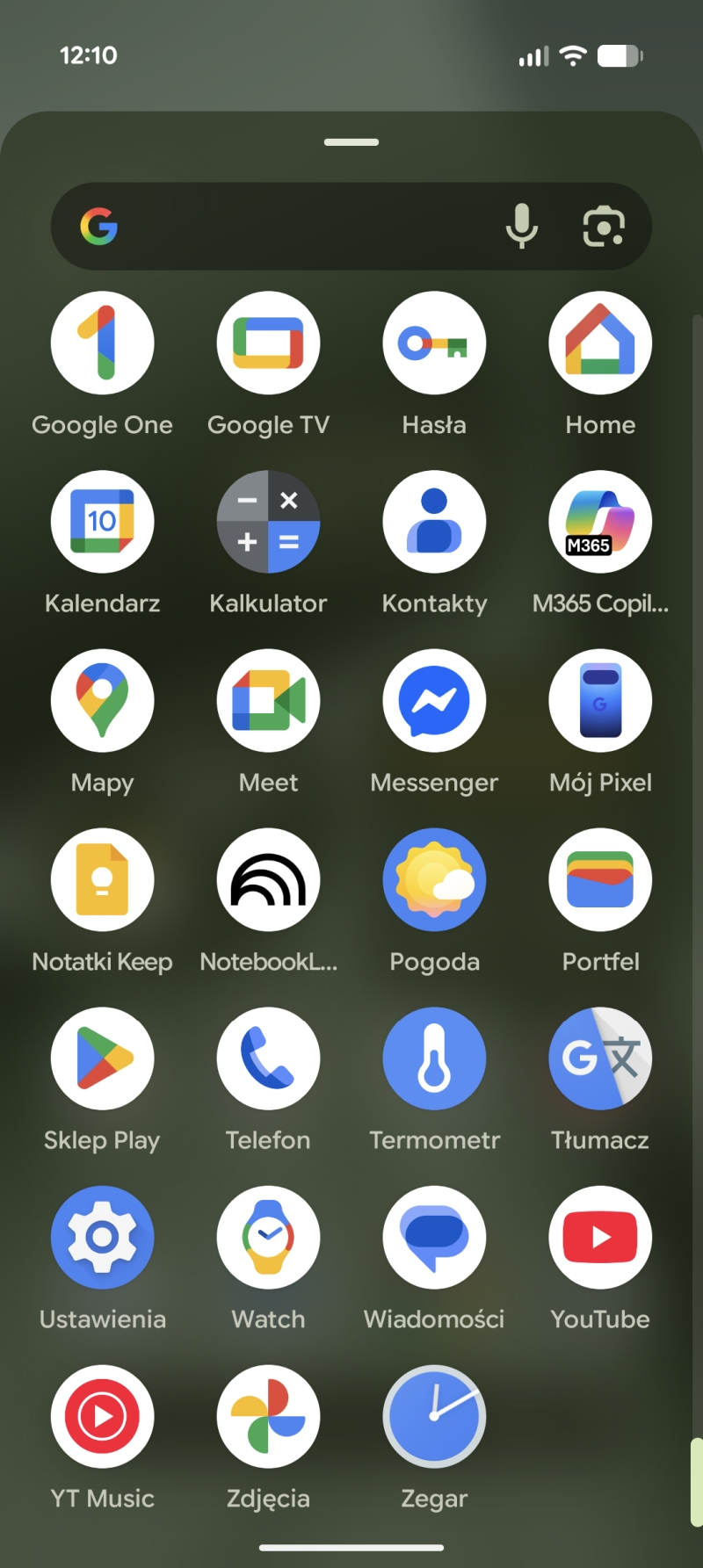Launch M365 Copilot
The width and height of the screenshot is (703, 1568).
[x=600, y=522]
